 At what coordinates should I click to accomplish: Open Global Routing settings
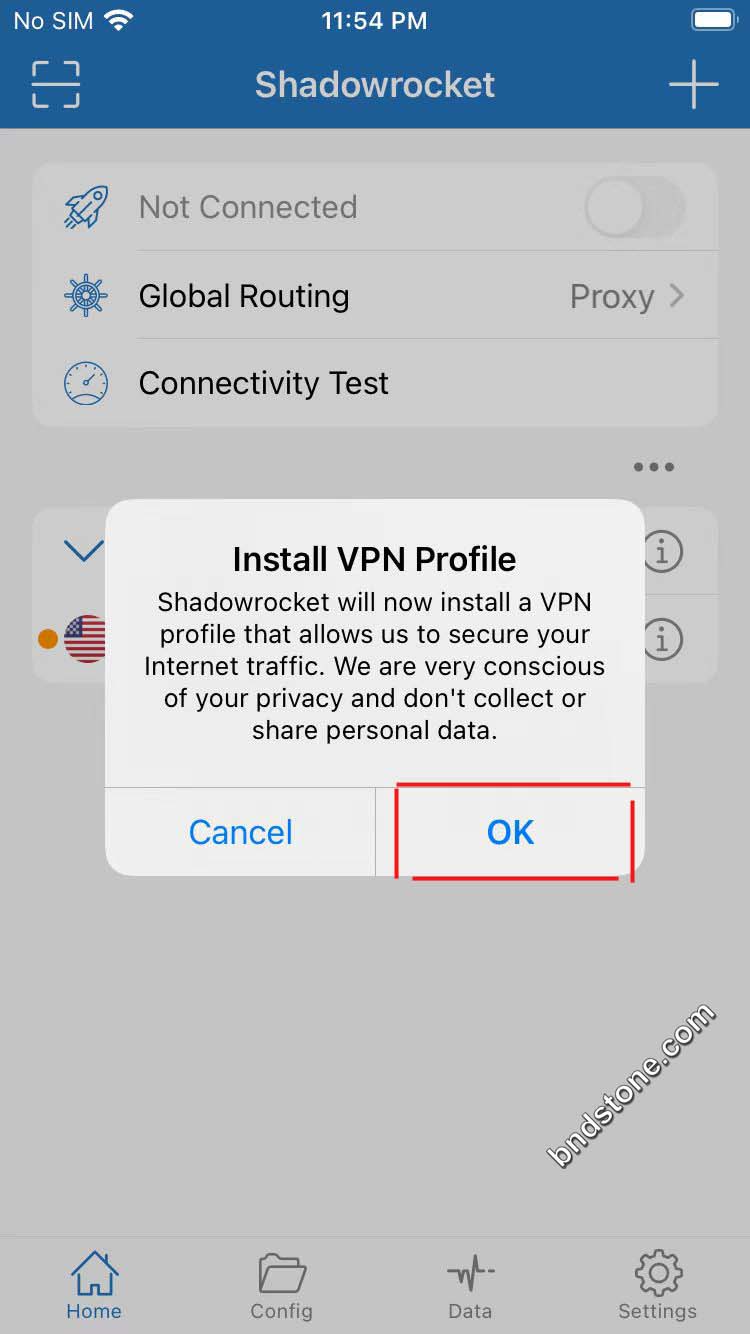click(x=375, y=296)
